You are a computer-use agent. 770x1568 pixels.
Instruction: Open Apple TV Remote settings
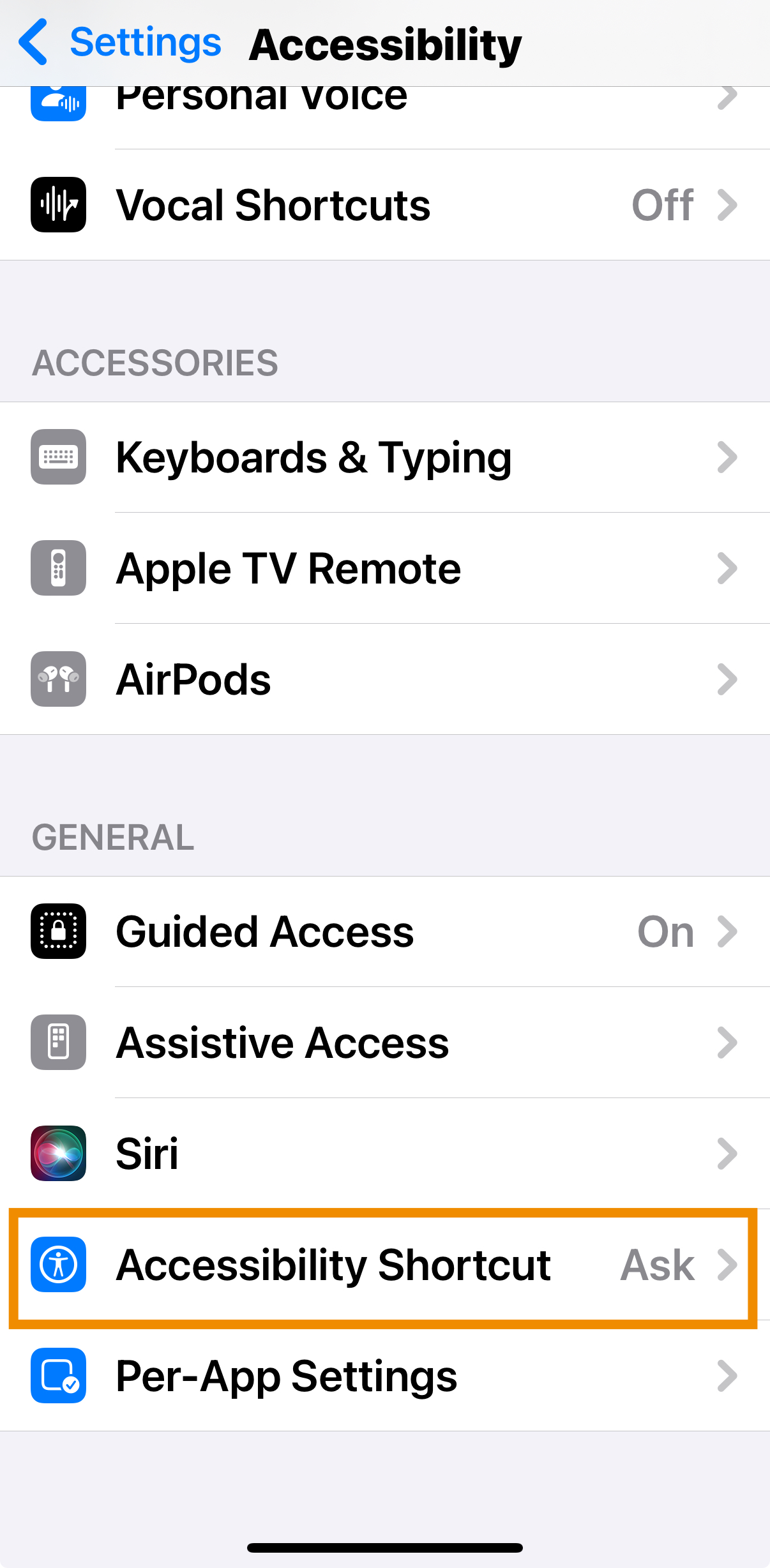click(x=383, y=568)
